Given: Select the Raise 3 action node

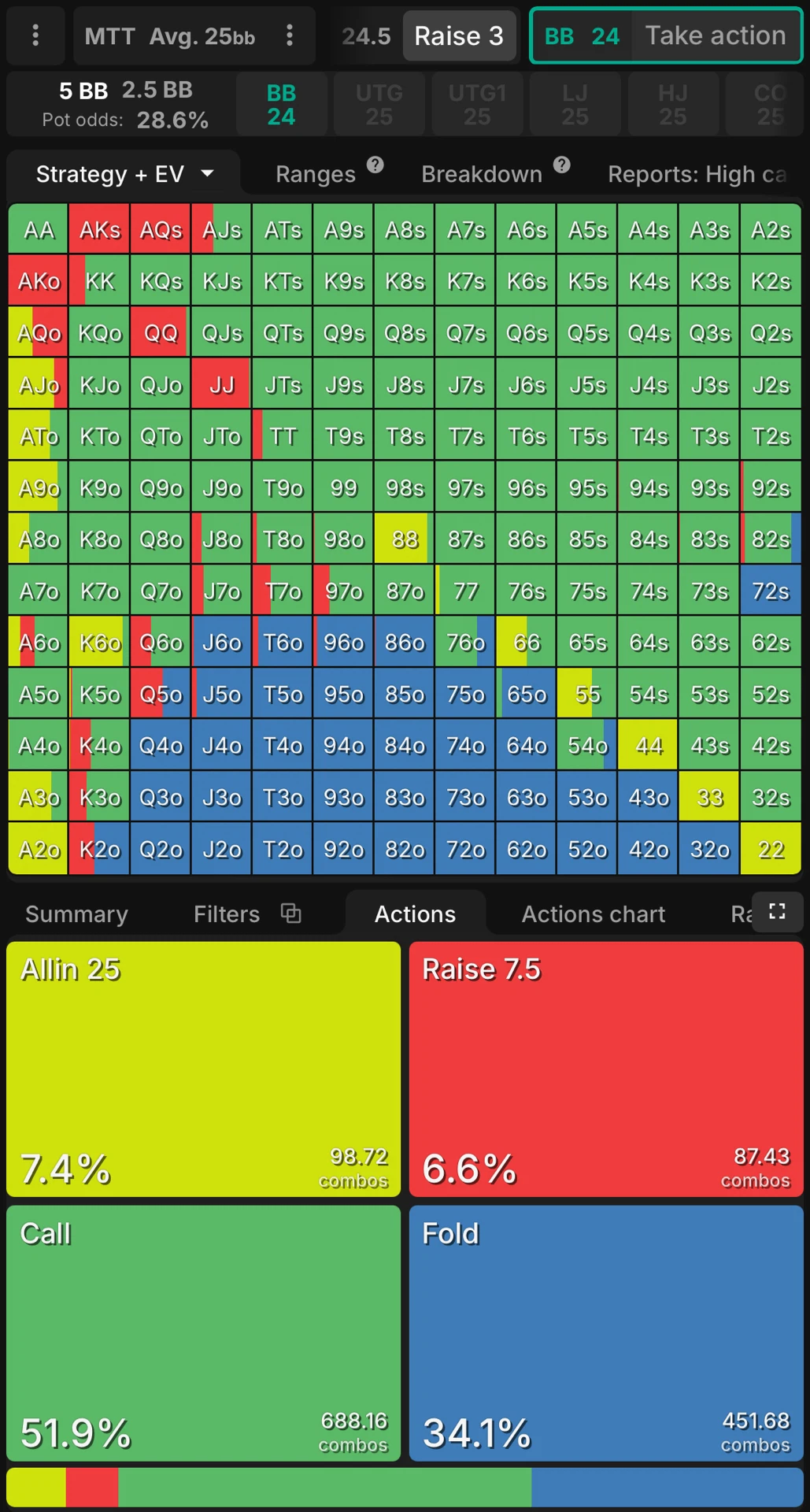Looking at the screenshot, I should point(459,36).
